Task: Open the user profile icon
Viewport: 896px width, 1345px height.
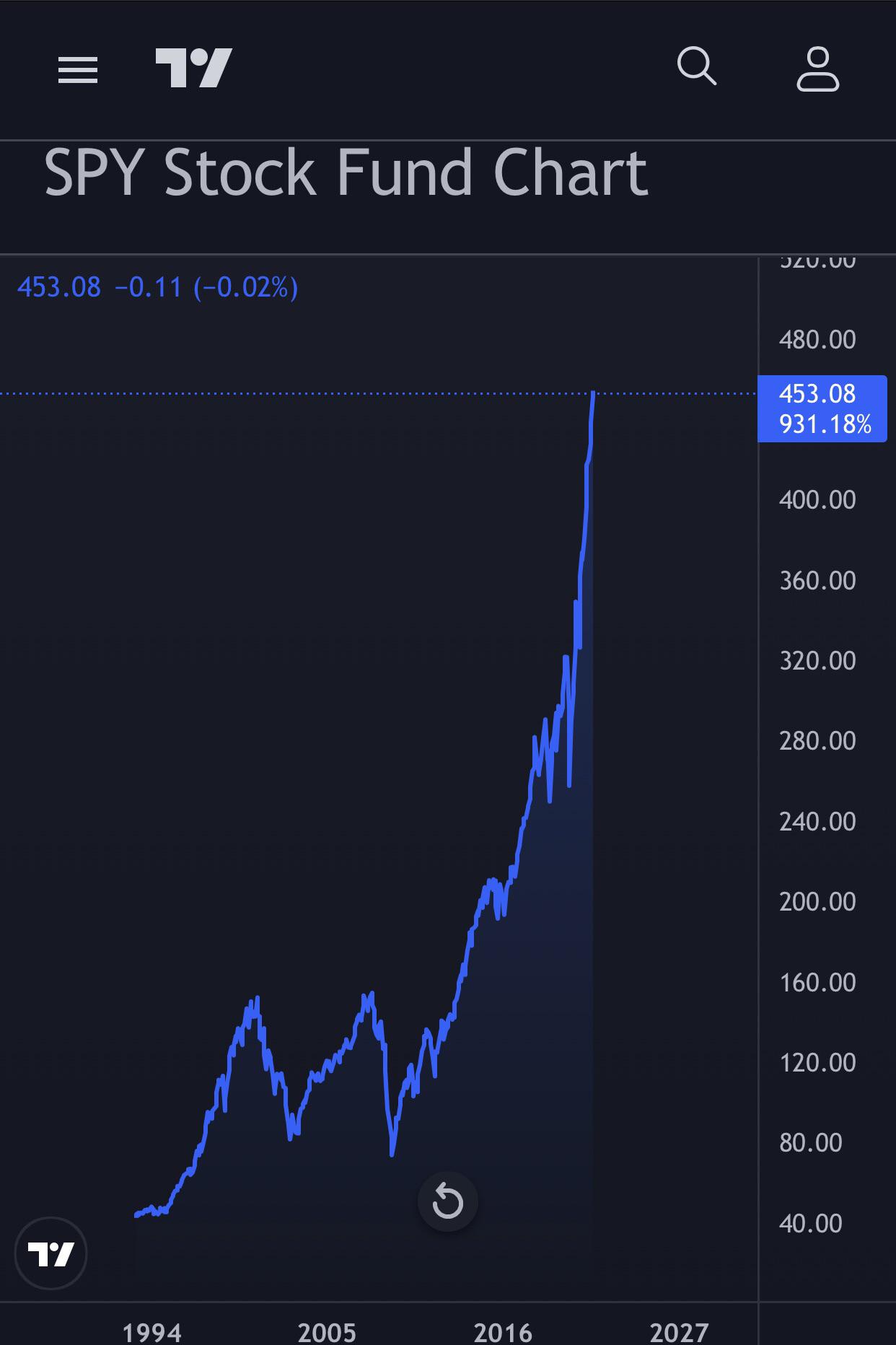Action: click(x=817, y=69)
